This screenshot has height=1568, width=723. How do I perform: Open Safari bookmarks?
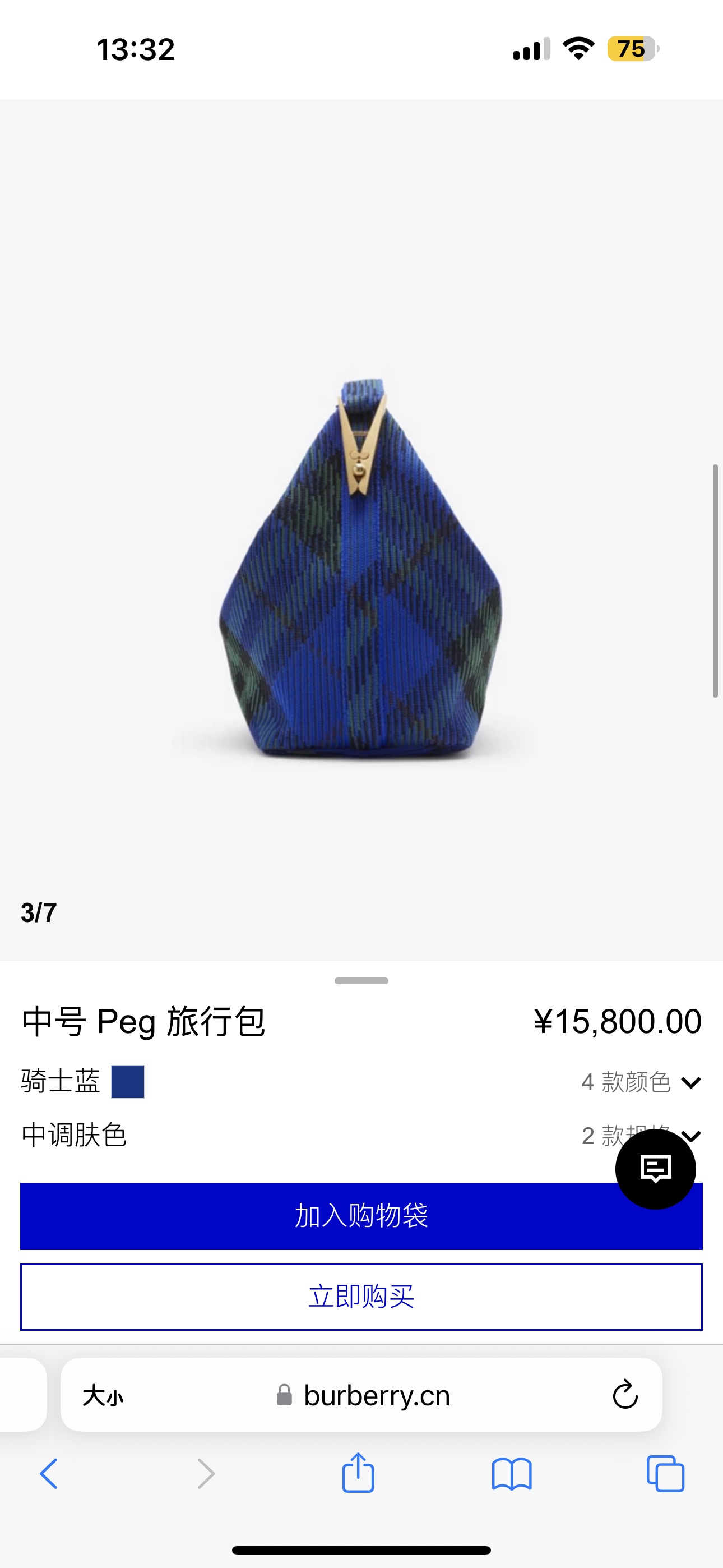coord(511,1474)
